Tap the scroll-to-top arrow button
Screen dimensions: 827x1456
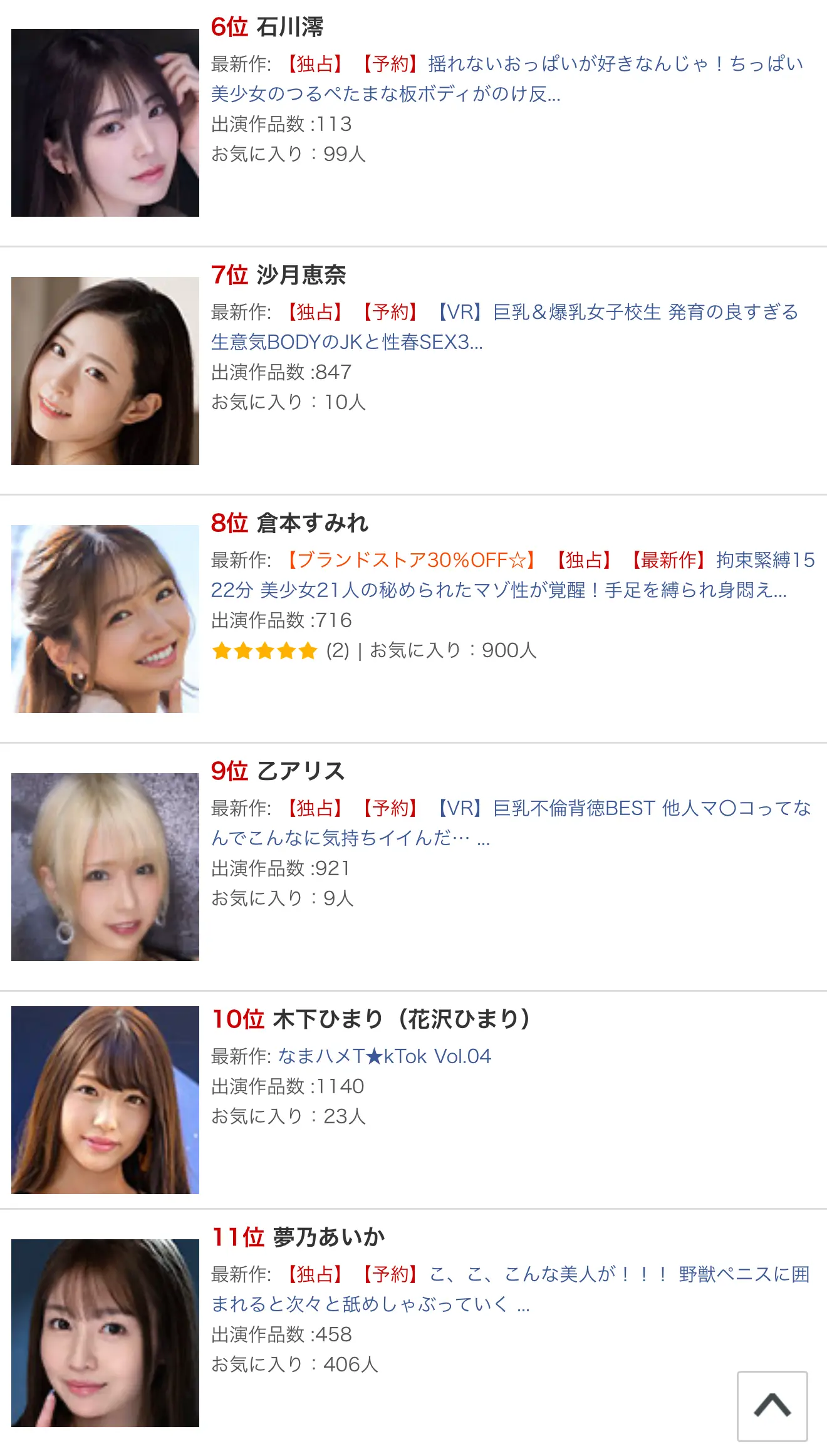[772, 1406]
